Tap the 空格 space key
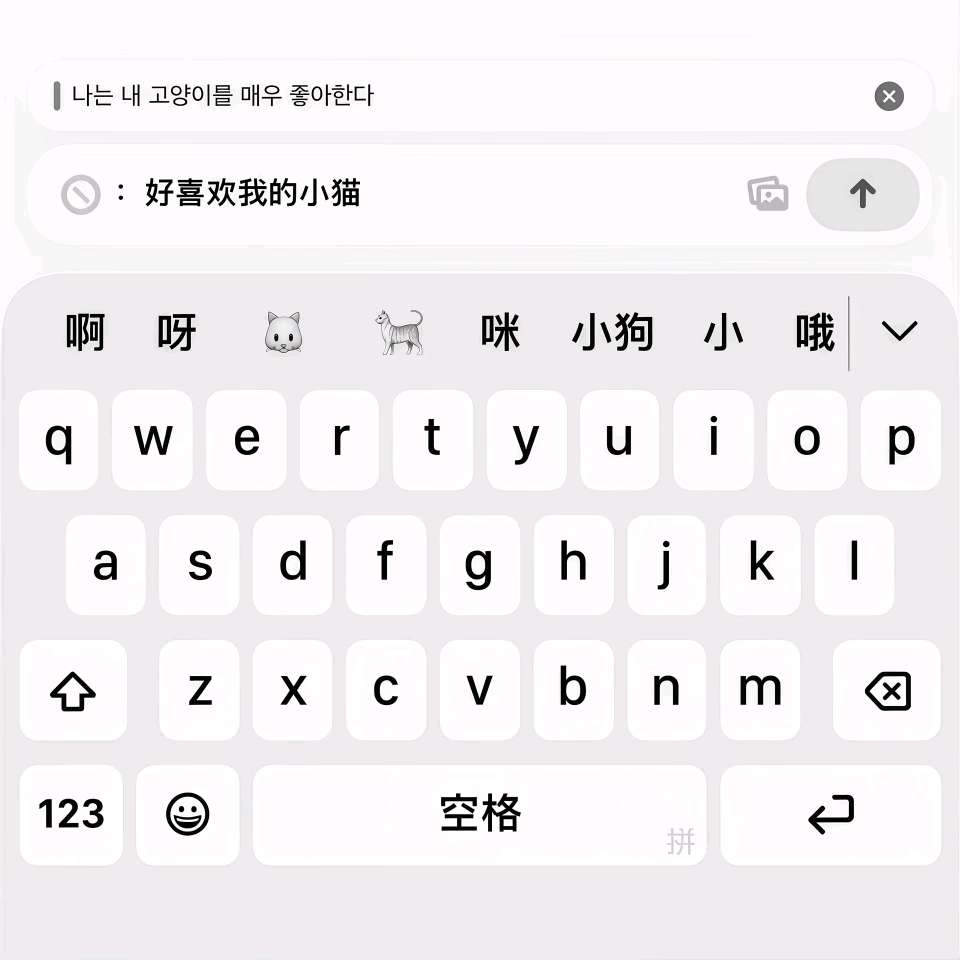Screen dimensions: 960x960 tap(480, 815)
